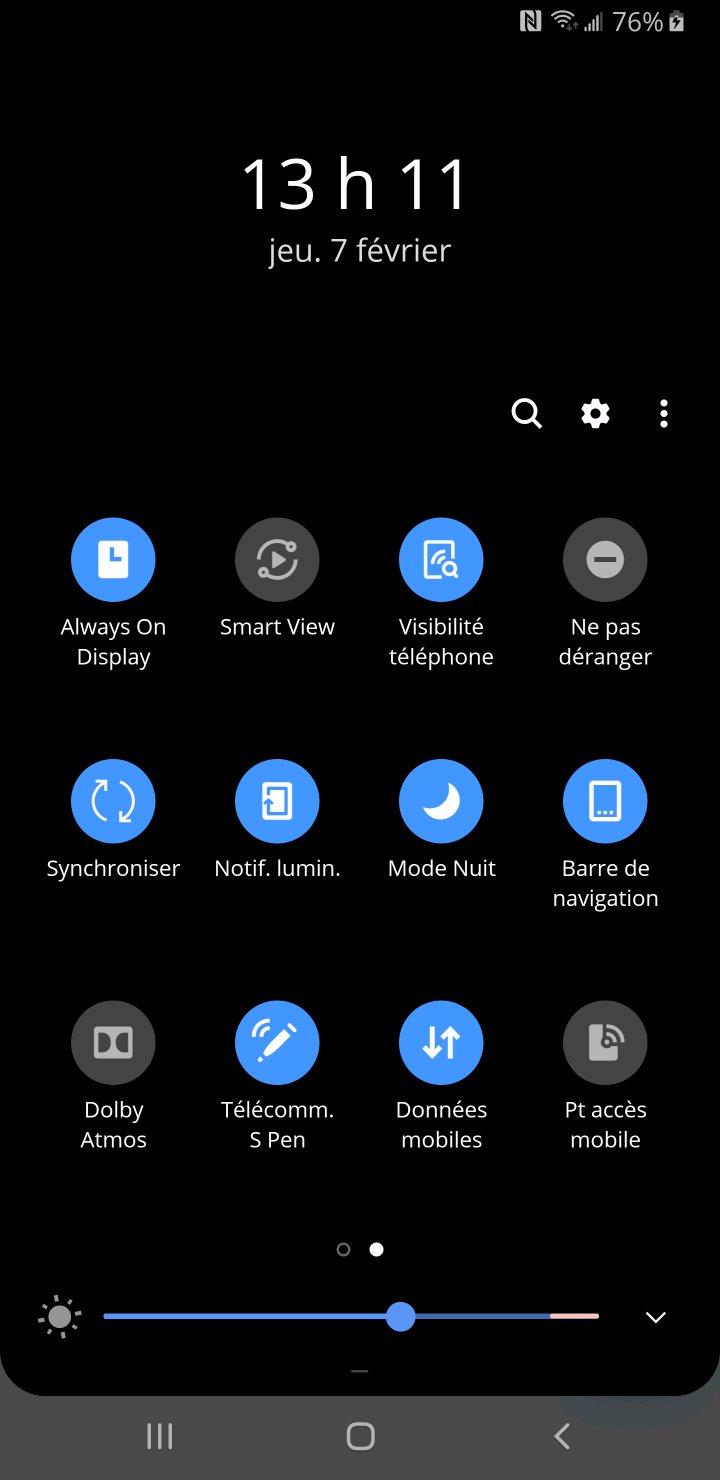Turn off Notif. lumin.
Viewport: 720px width, 1480px height.
click(277, 801)
